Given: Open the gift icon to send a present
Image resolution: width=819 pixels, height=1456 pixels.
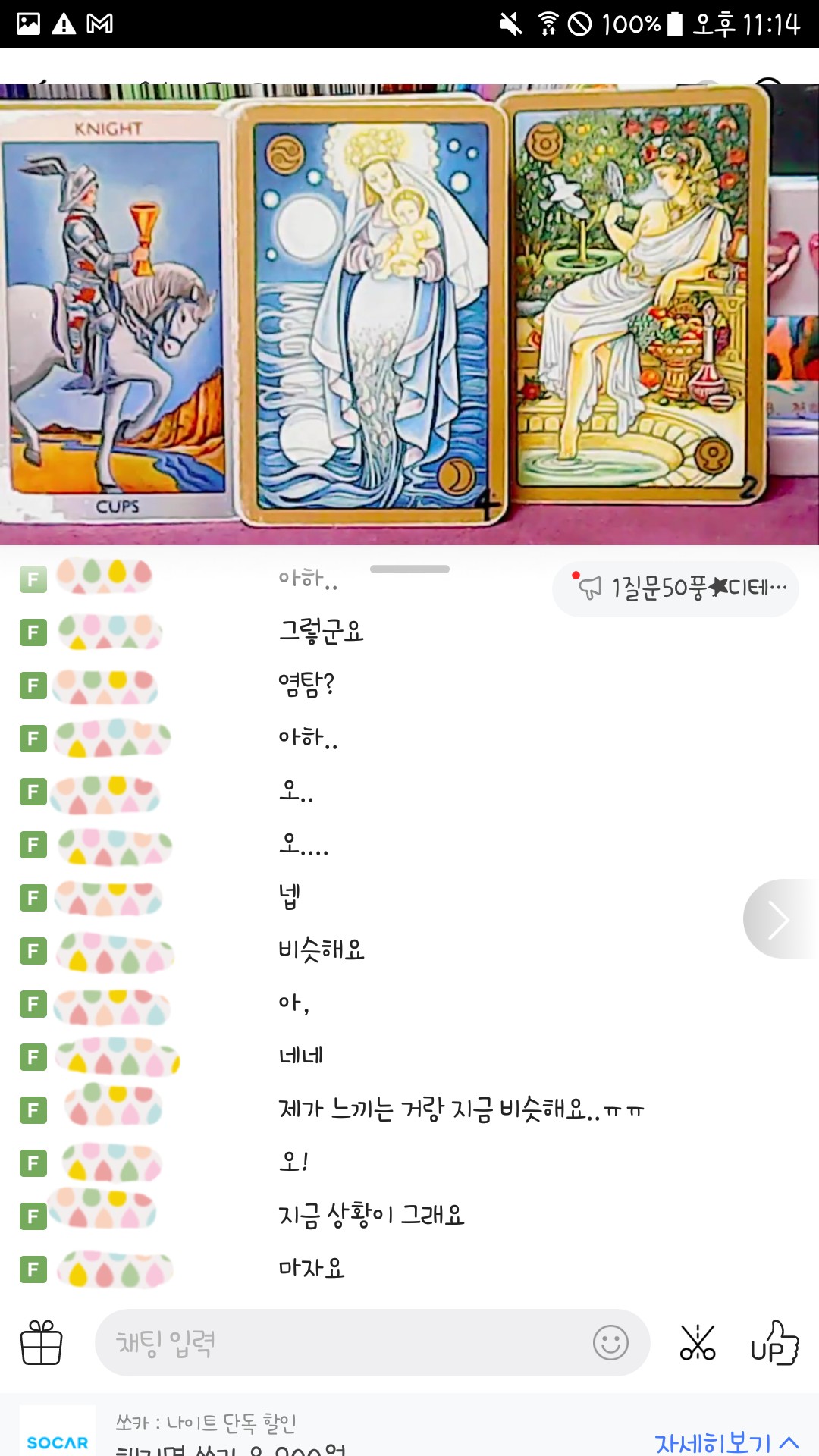Looking at the screenshot, I should (x=41, y=1343).
